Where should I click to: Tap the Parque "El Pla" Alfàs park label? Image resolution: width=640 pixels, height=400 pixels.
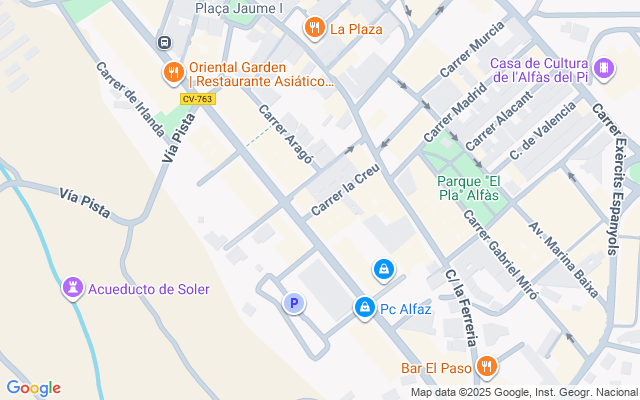tap(469, 188)
